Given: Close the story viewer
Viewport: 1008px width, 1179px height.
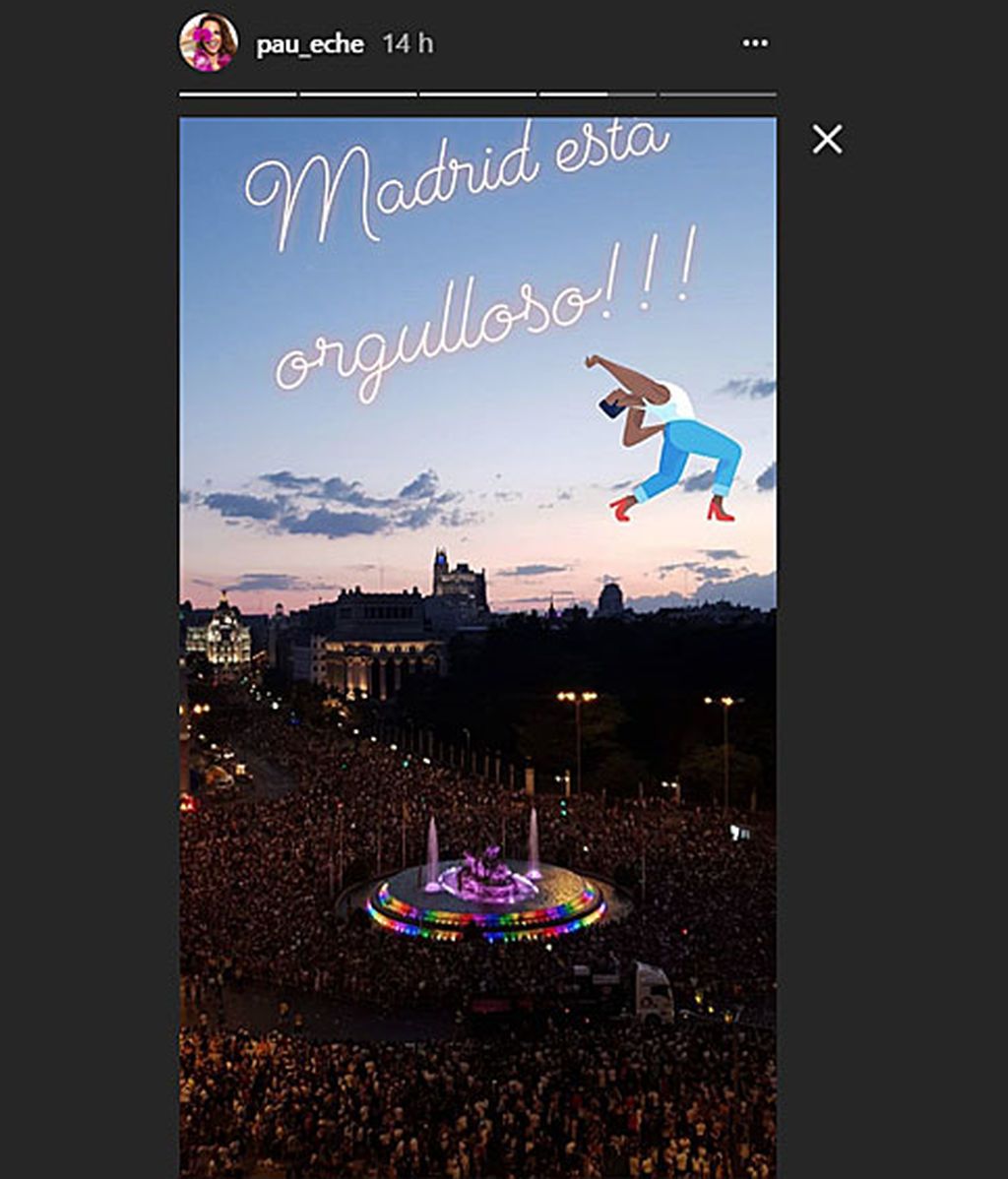Looking at the screenshot, I should pos(827,140).
